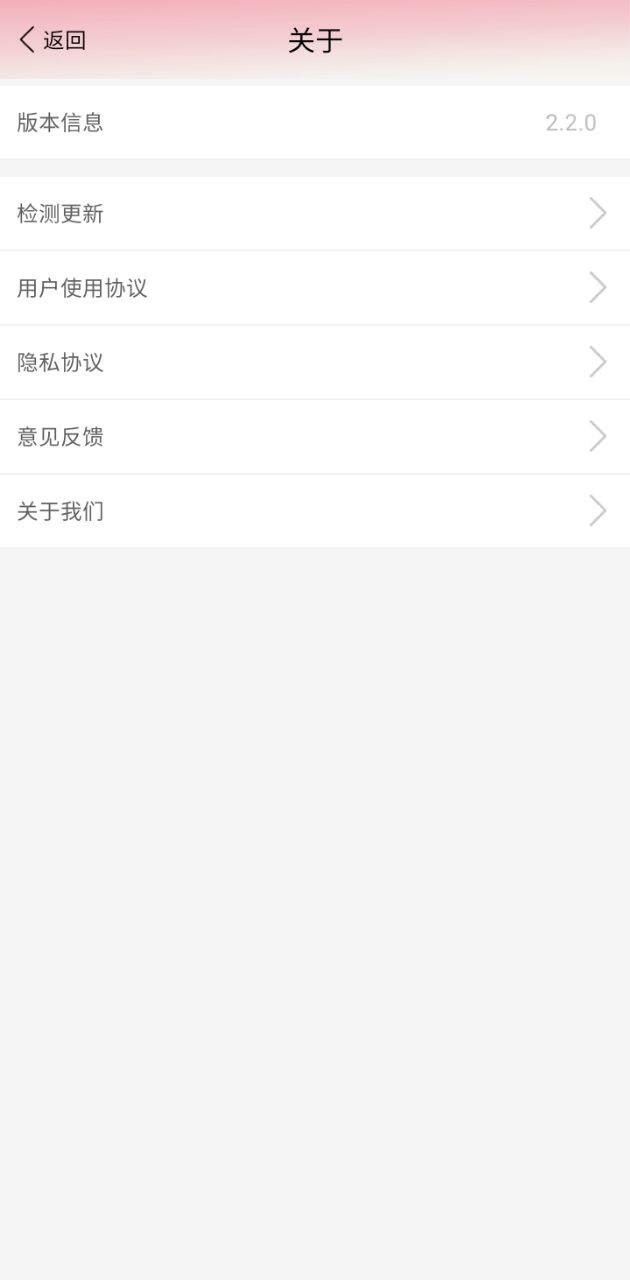View the 隐私协议 page
This screenshot has height=1280, width=630.
click(x=314, y=362)
